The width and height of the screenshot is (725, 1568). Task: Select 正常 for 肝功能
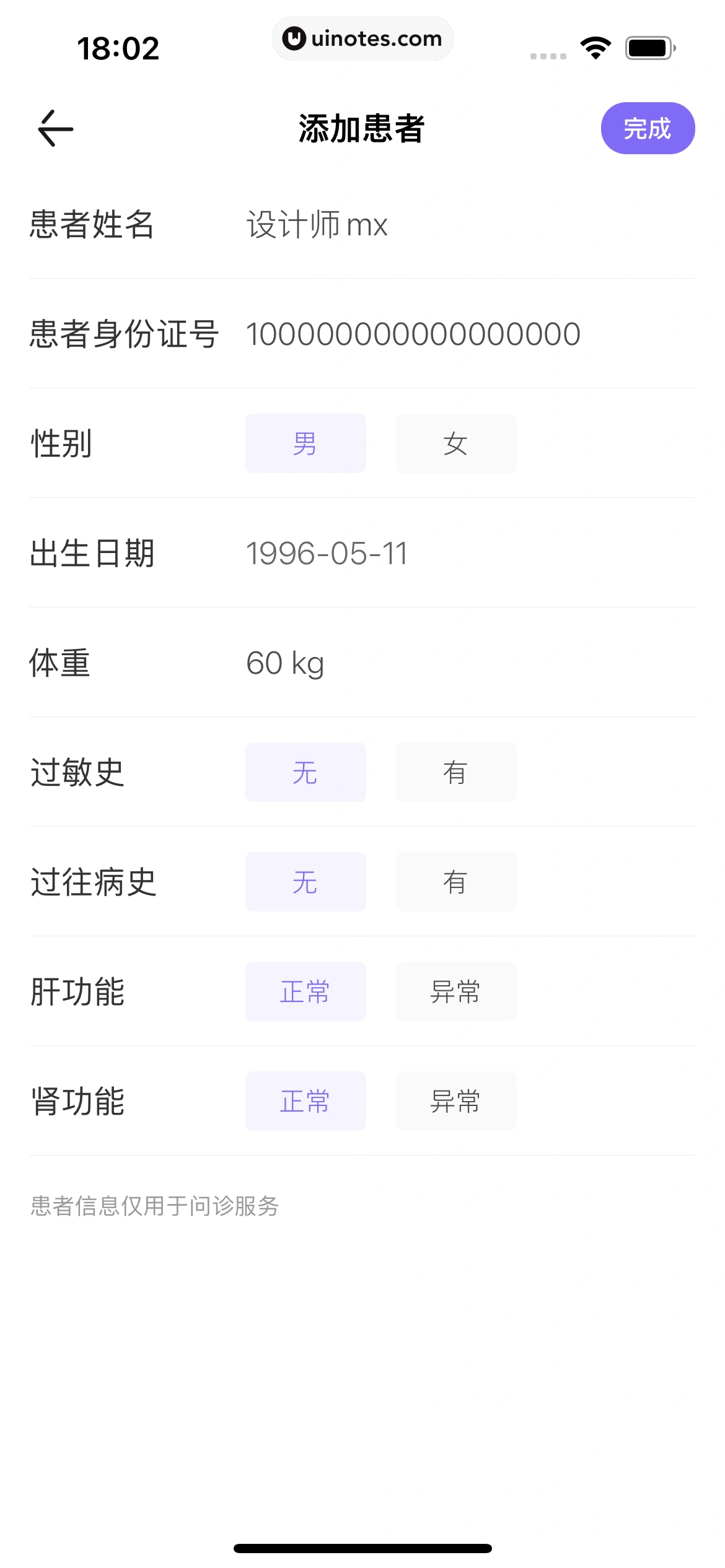pyautogui.click(x=305, y=991)
